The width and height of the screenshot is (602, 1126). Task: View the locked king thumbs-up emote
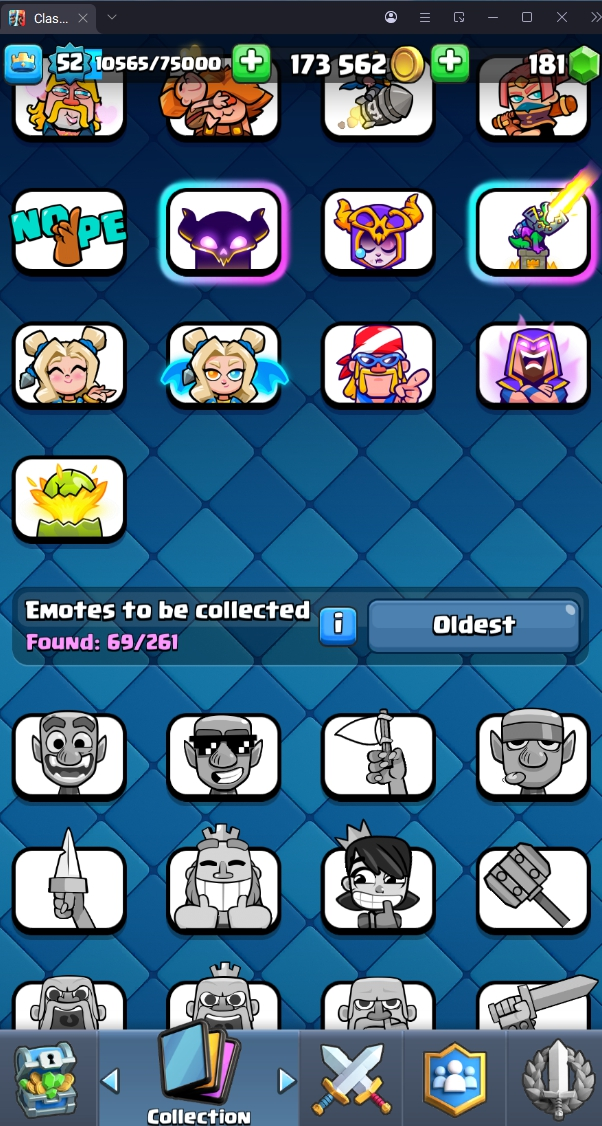224,890
